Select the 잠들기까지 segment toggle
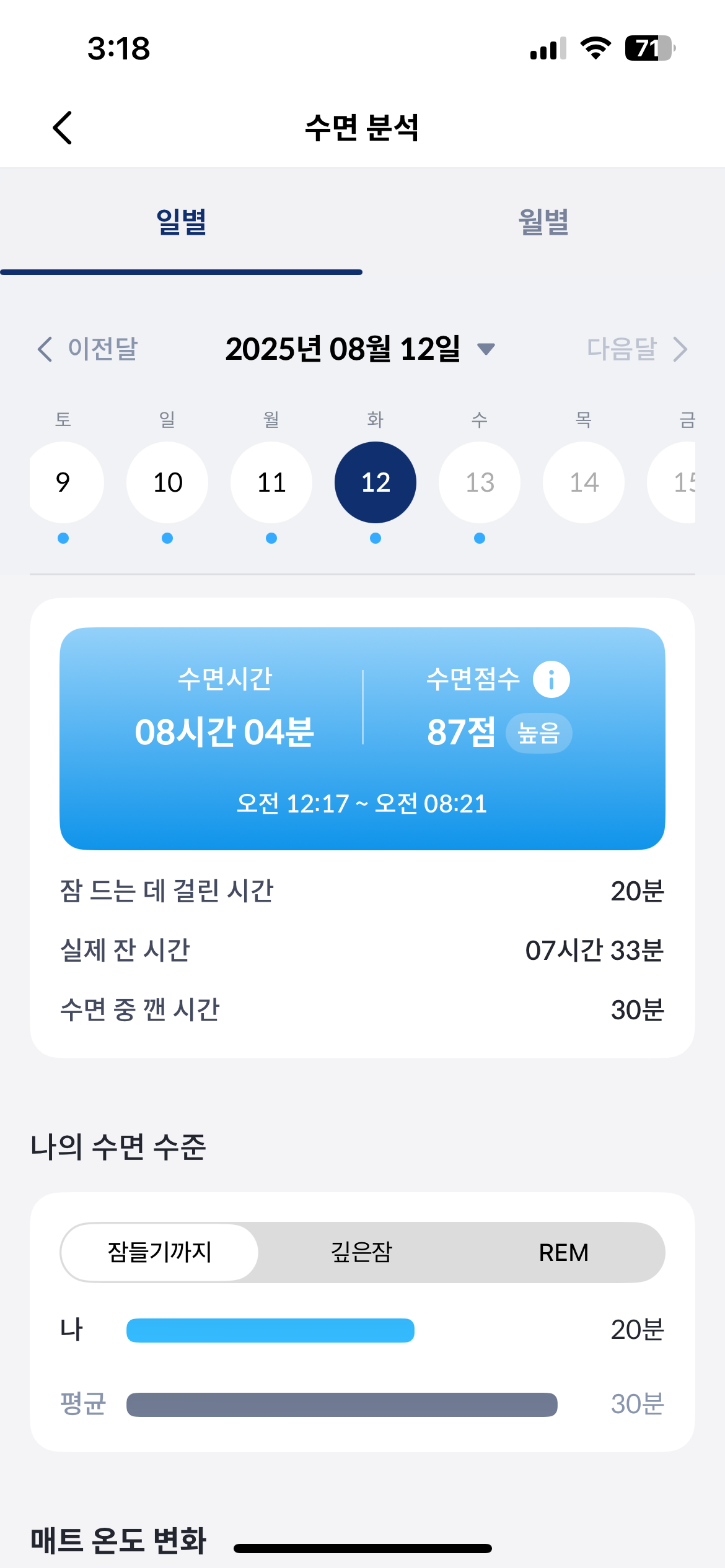Screen dimensions: 725x1568 (159, 1252)
